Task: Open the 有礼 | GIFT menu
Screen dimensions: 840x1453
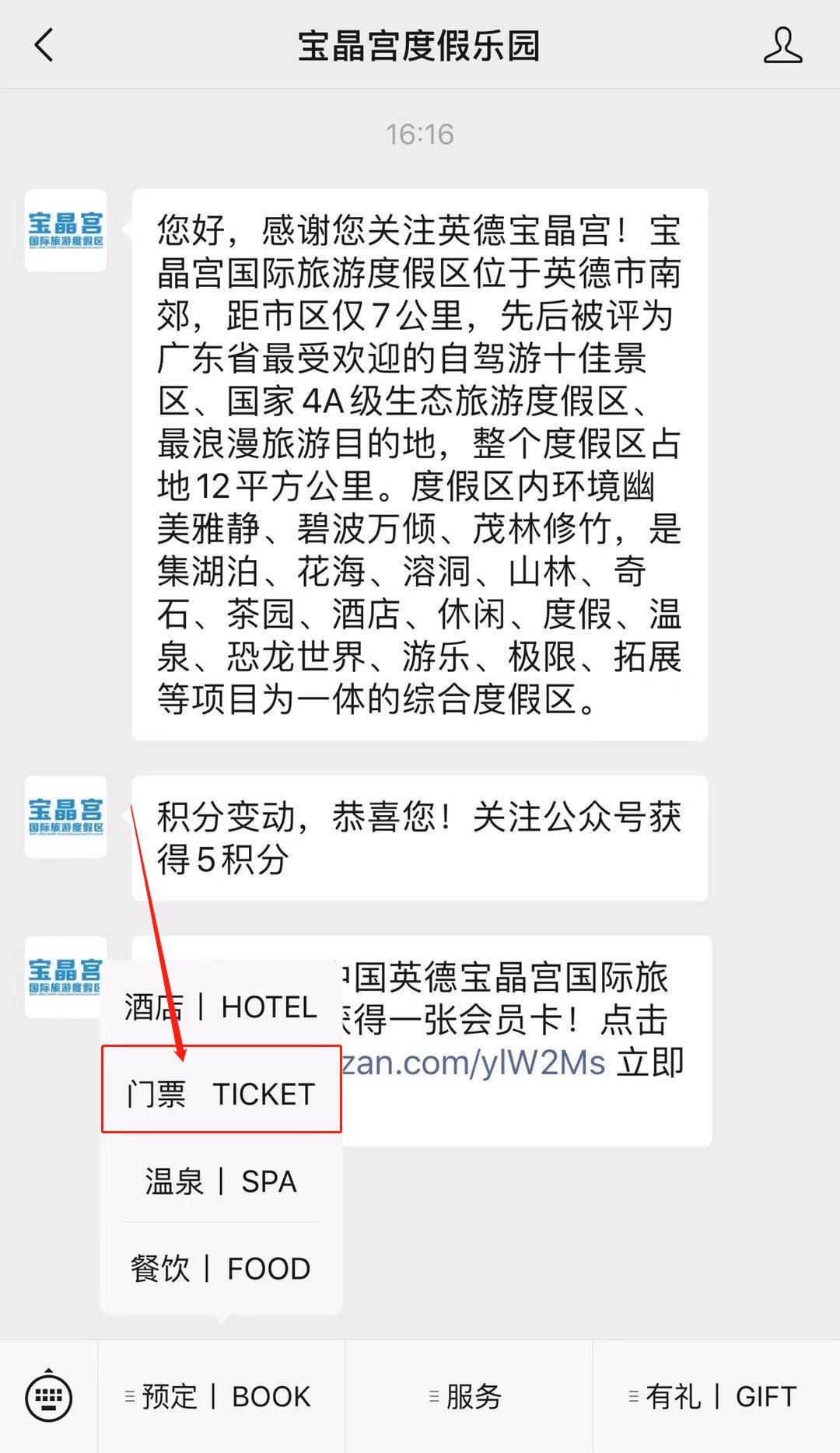Action: click(x=716, y=1397)
